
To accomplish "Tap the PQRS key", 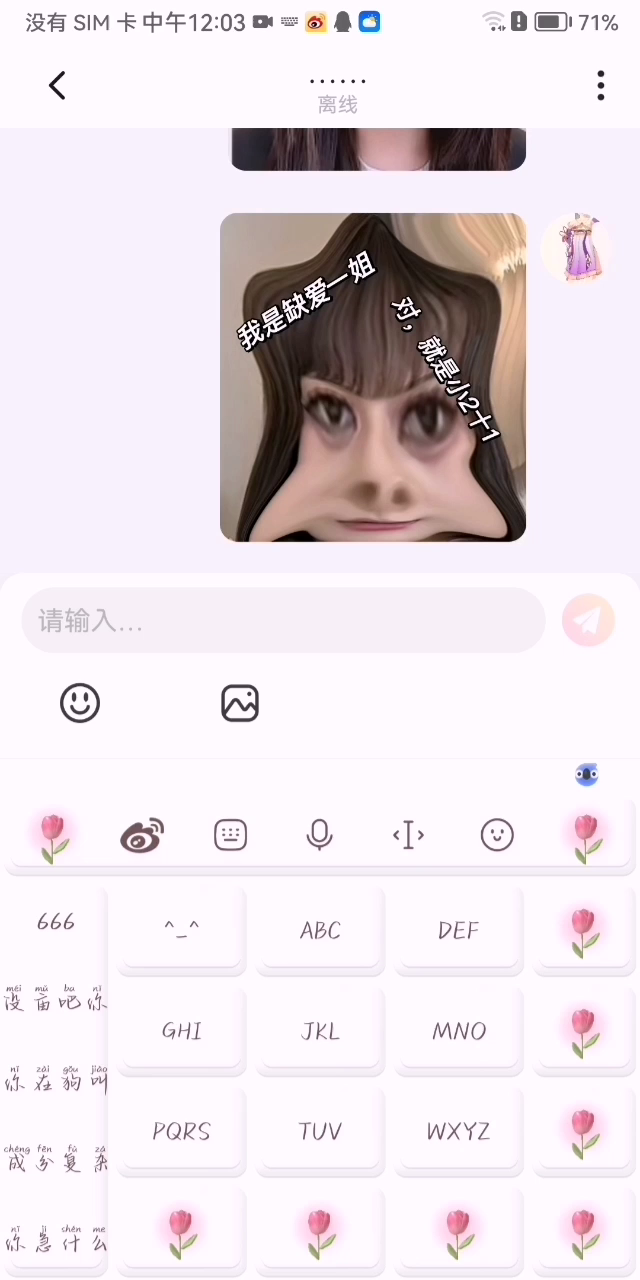I will pyautogui.click(x=181, y=1131).
